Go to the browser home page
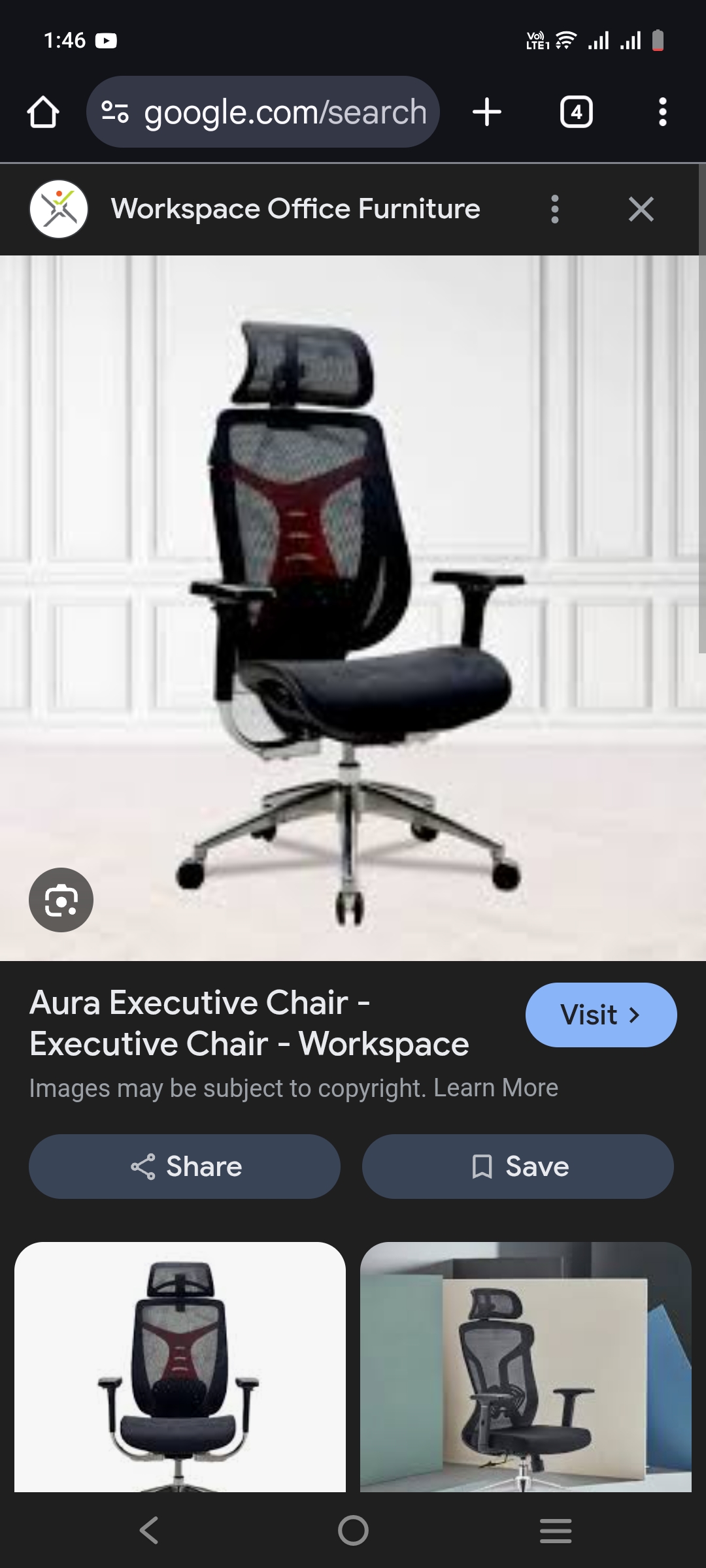706x1568 pixels. 43,112
